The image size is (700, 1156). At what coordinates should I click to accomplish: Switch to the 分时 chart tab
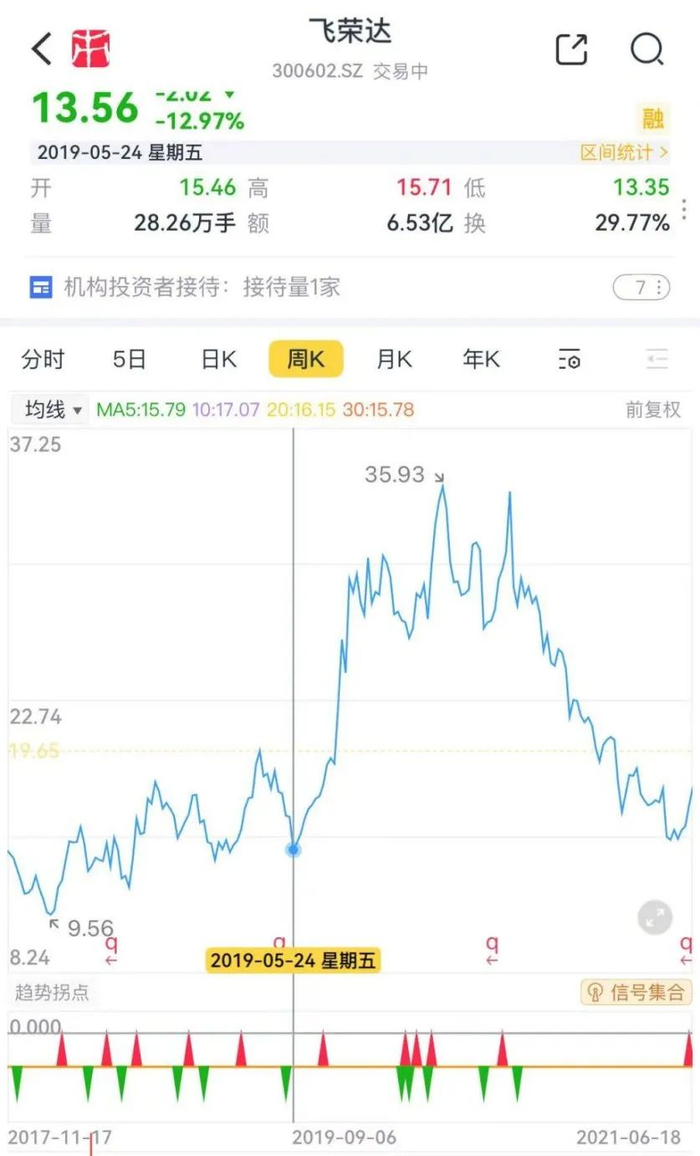pos(43,360)
